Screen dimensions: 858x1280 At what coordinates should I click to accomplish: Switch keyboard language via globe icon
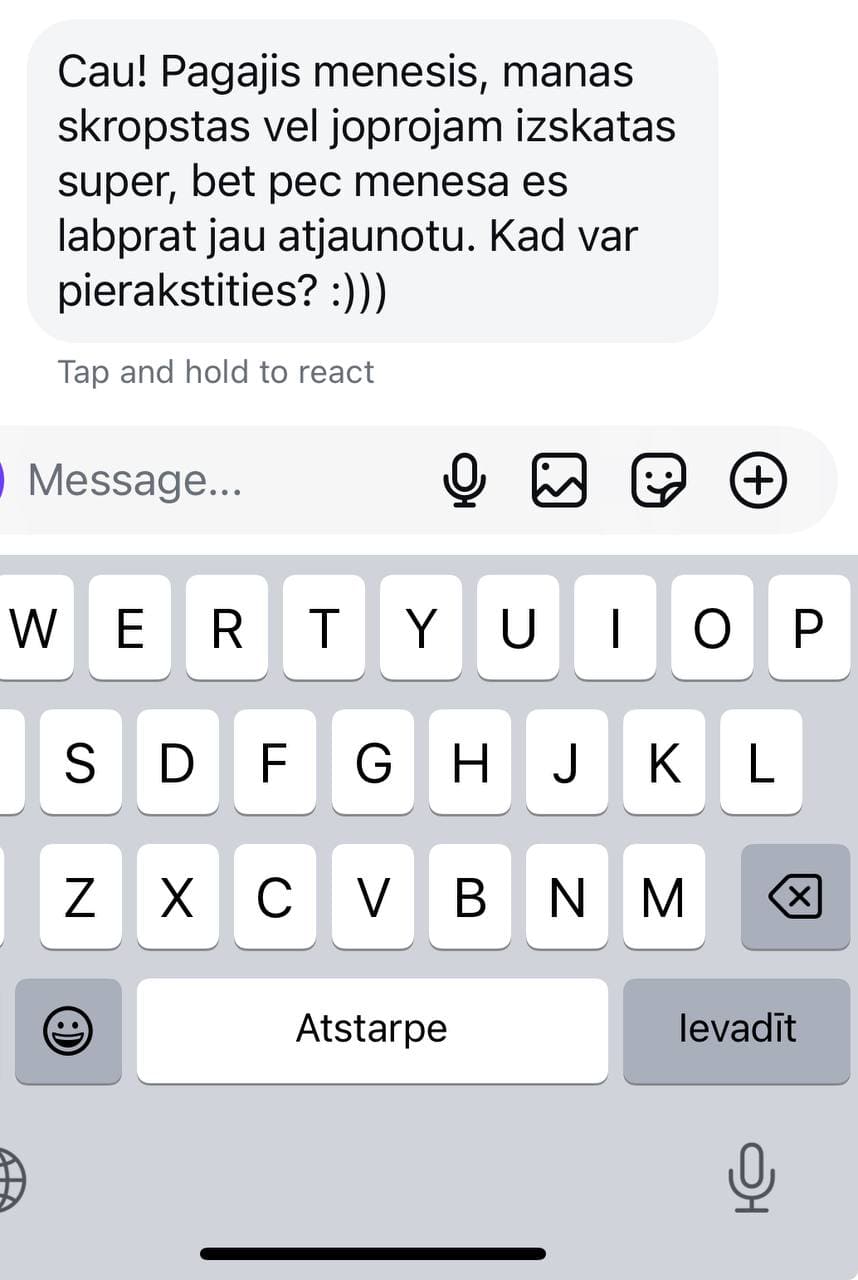point(10,1180)
